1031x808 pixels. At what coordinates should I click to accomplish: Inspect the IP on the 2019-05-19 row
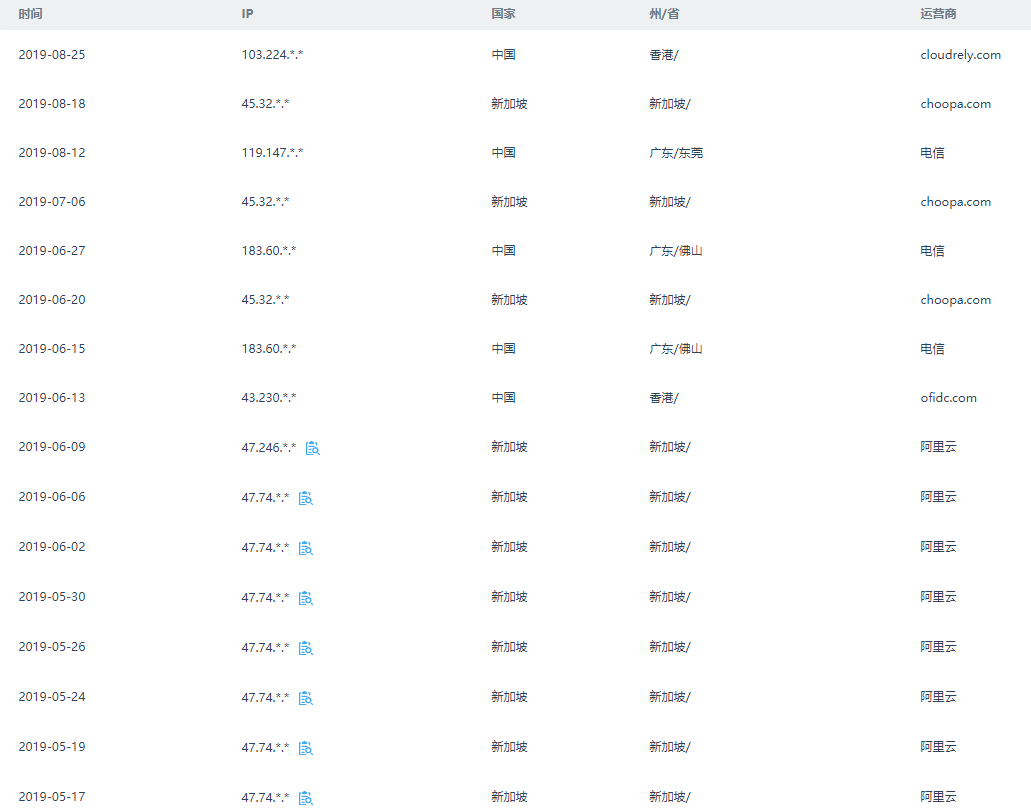pos(306,748)
